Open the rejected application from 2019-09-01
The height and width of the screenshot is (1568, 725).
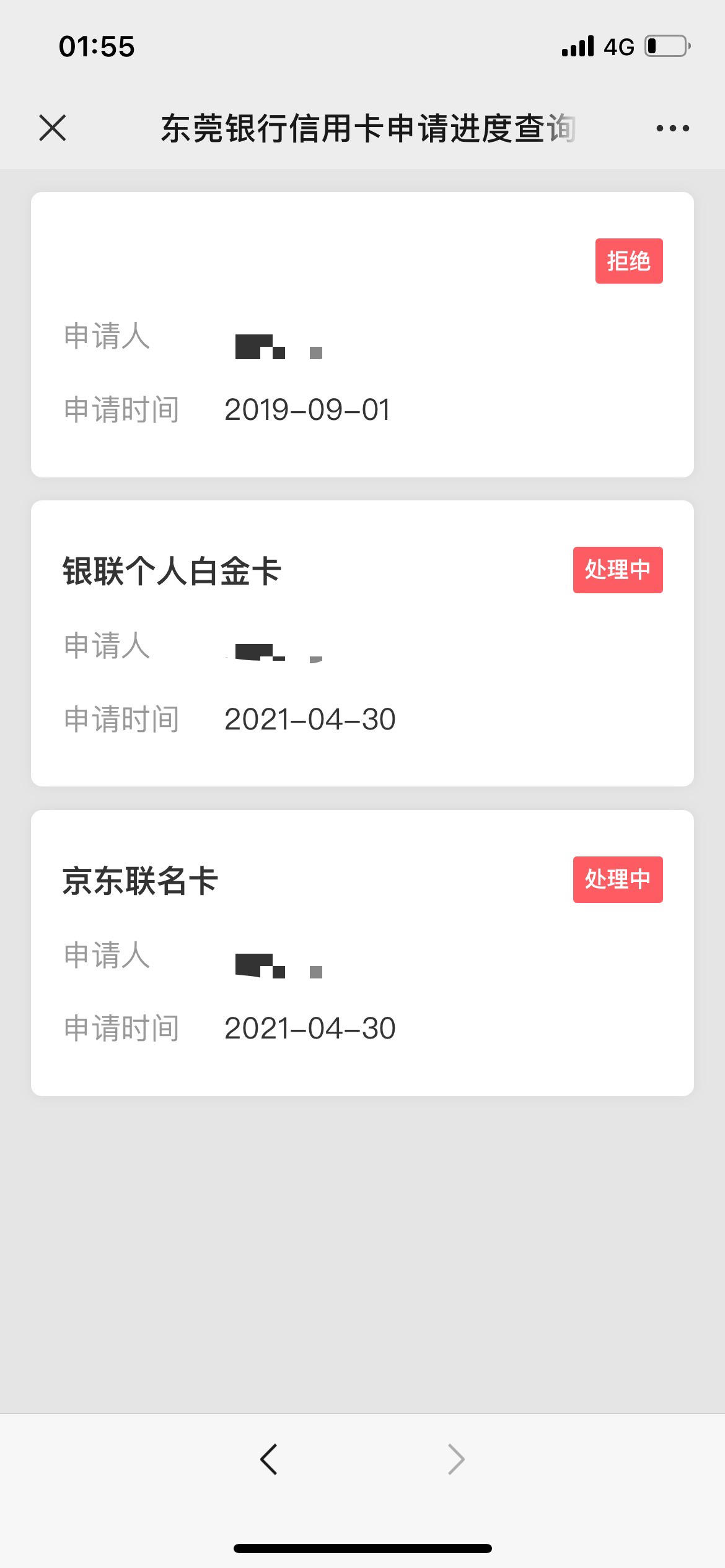coord(362,334)
